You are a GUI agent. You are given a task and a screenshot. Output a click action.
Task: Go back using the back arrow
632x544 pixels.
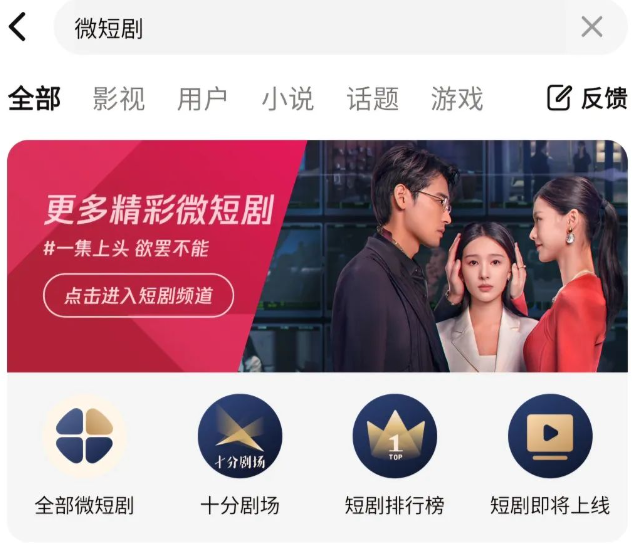pos(18,28)
